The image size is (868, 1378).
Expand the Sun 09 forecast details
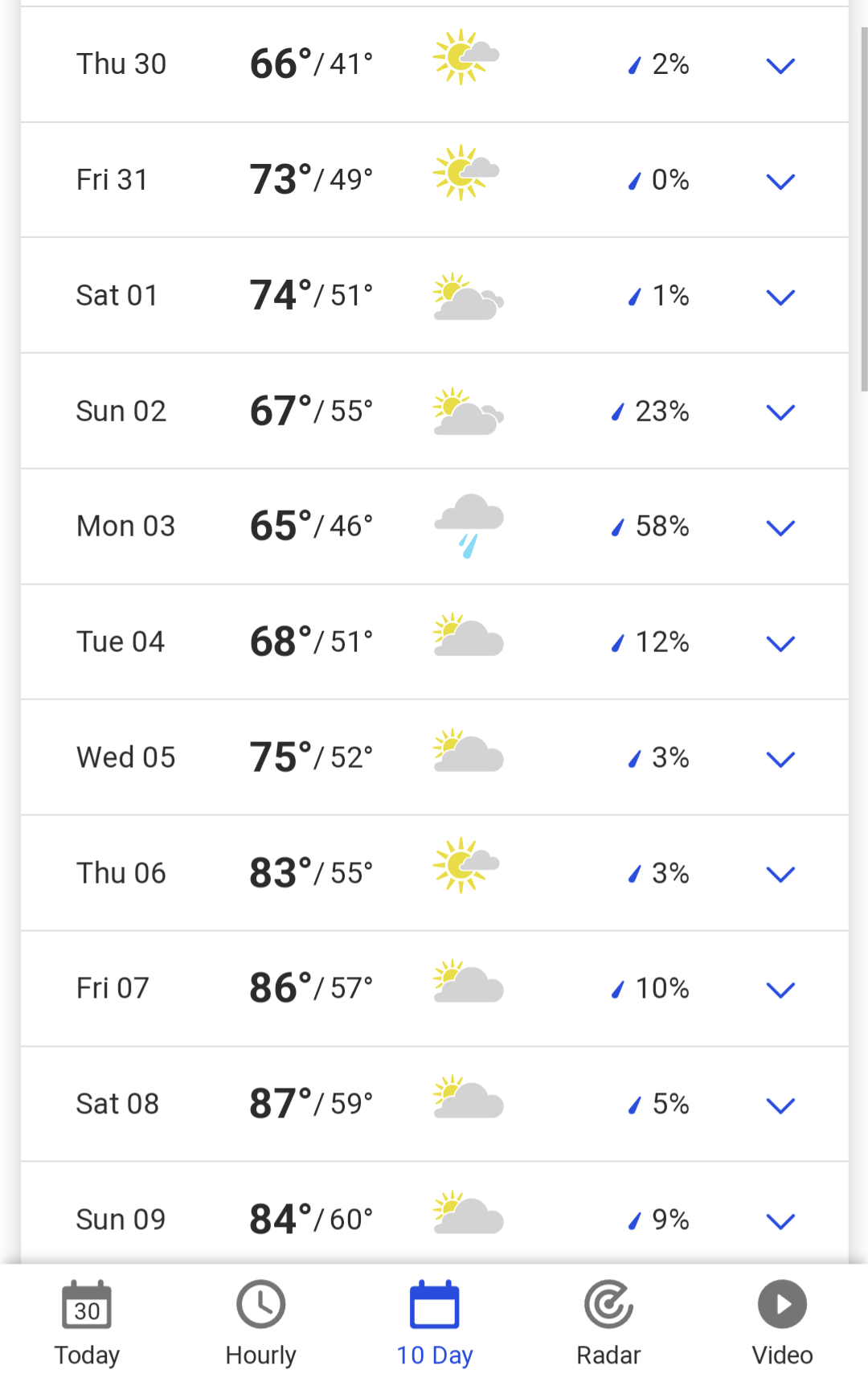pos(780,1220)
